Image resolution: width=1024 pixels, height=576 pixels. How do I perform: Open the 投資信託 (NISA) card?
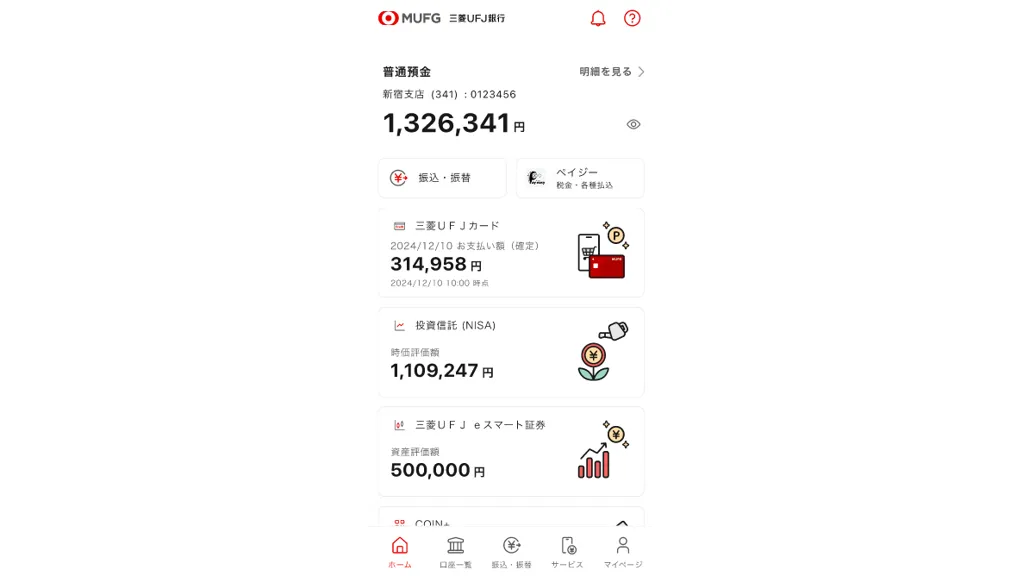pos(511,352)
